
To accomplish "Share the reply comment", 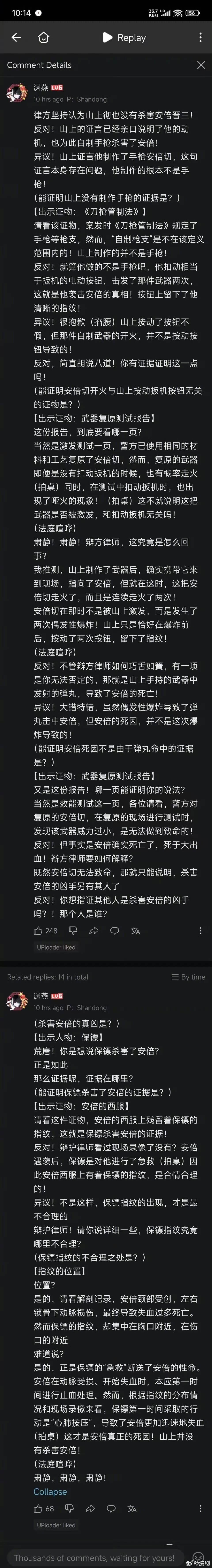I will (90, 1508).
